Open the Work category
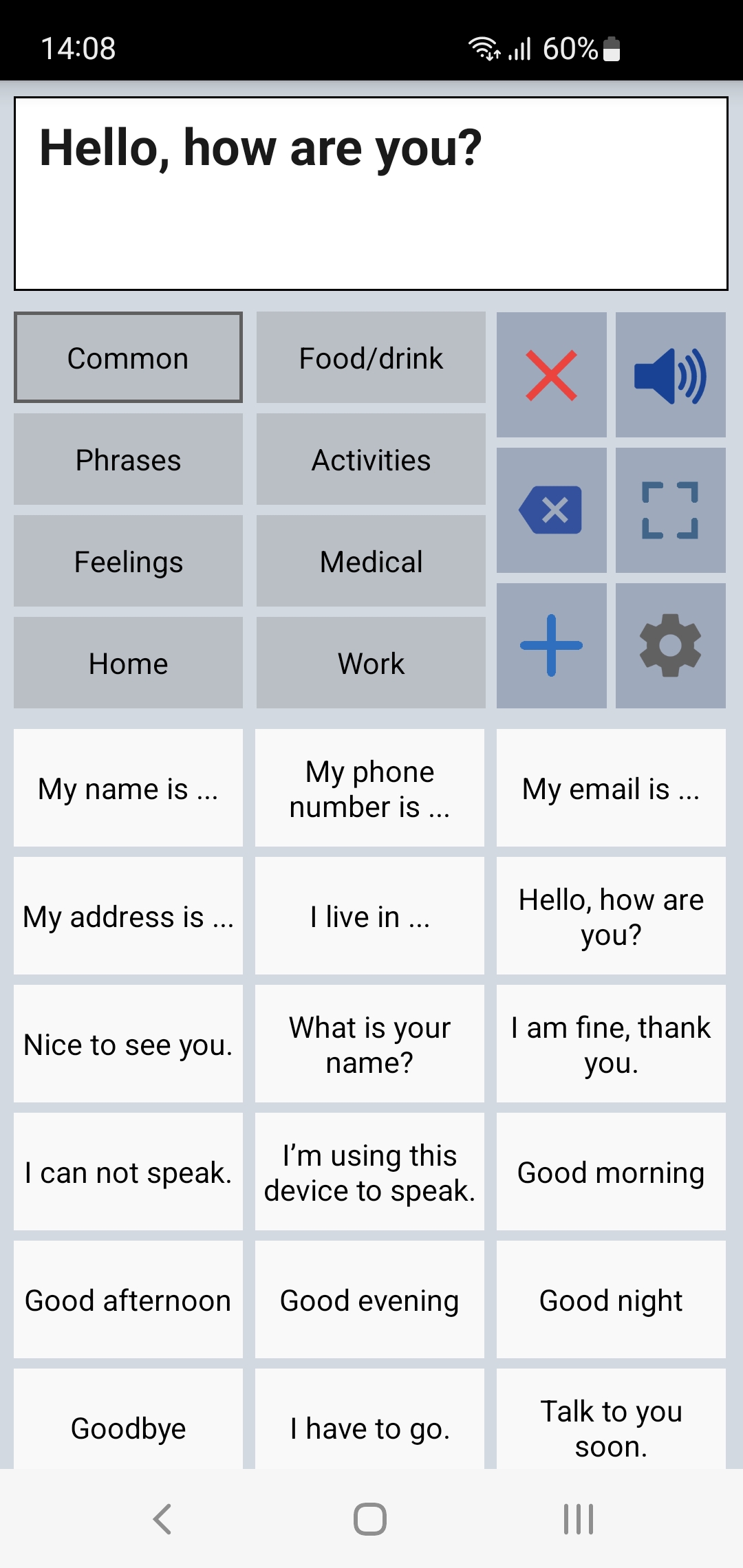This screenshot has height=1568, width=743. pyautogui.click(x=371, y=663)
